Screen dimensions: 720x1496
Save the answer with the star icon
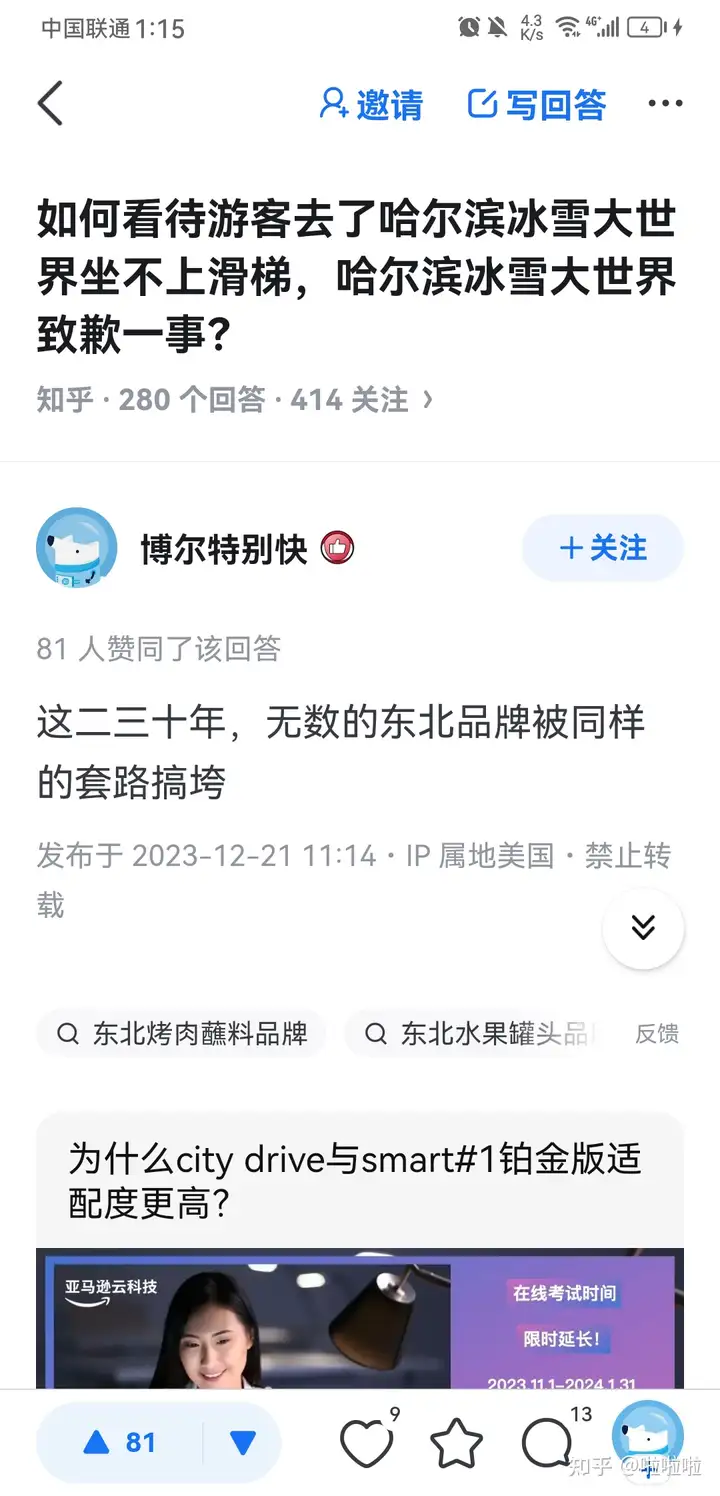[x=456, y=1443]
